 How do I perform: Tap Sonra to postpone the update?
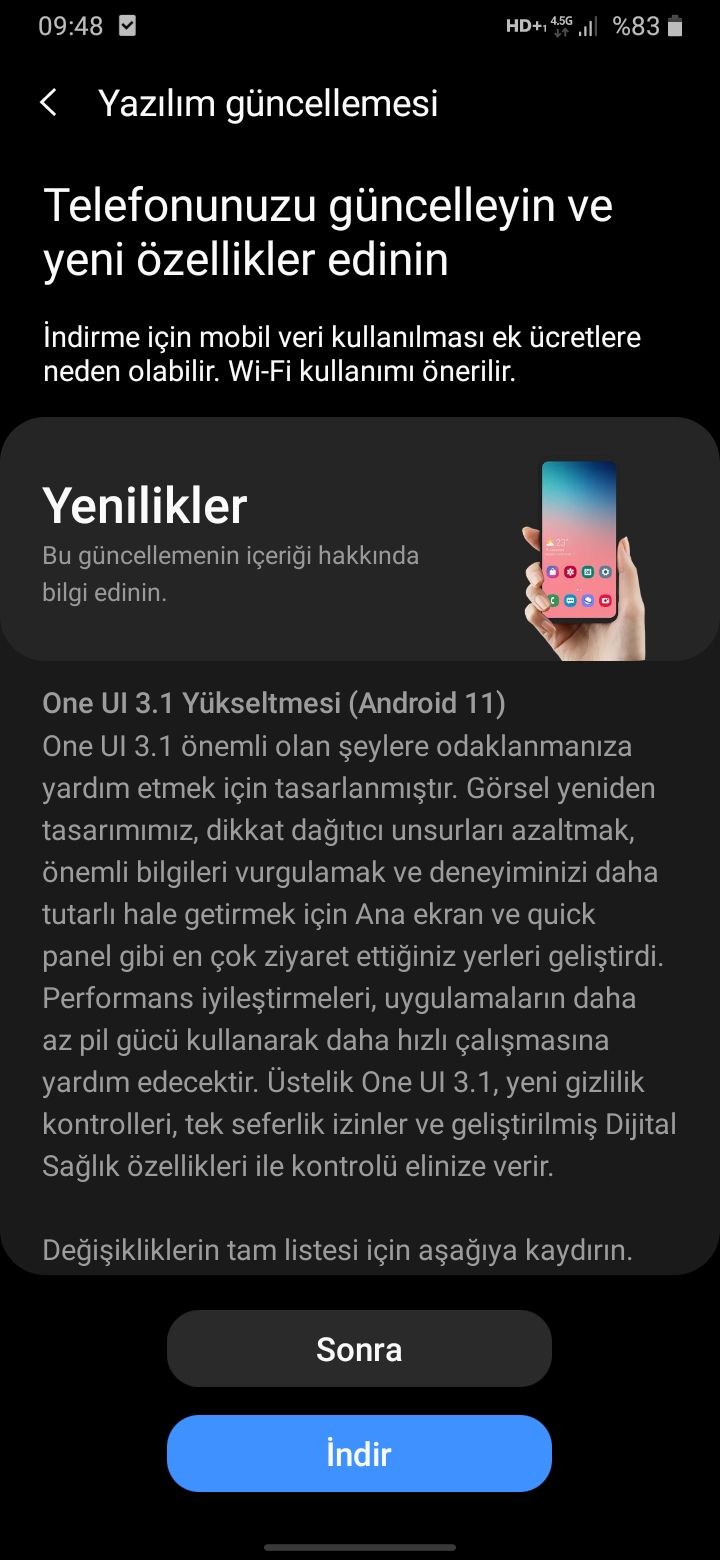coord(359,1349)
